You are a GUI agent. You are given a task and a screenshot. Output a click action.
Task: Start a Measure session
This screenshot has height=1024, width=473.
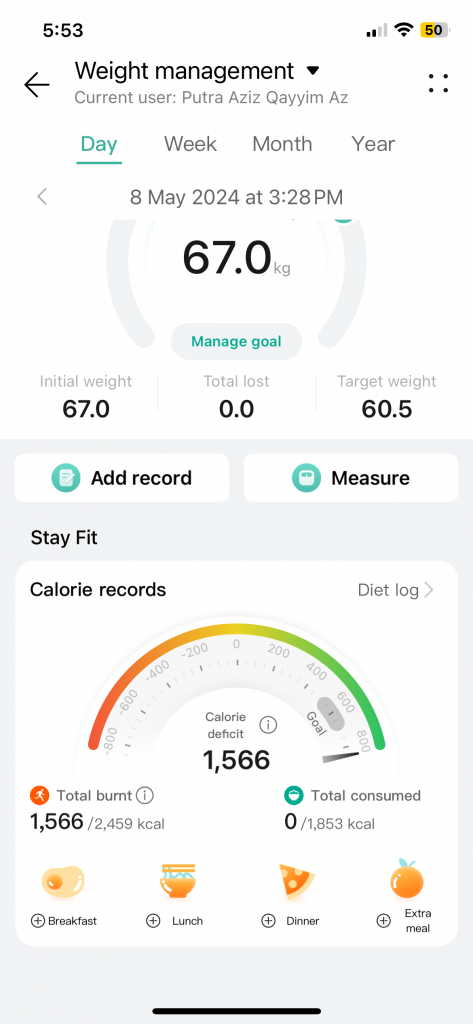(351, 478)
